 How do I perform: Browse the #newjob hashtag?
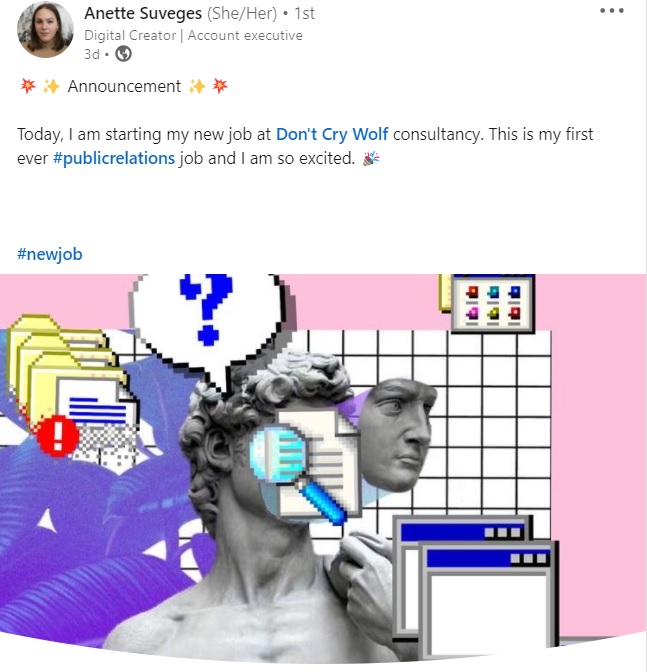(50, 254)
